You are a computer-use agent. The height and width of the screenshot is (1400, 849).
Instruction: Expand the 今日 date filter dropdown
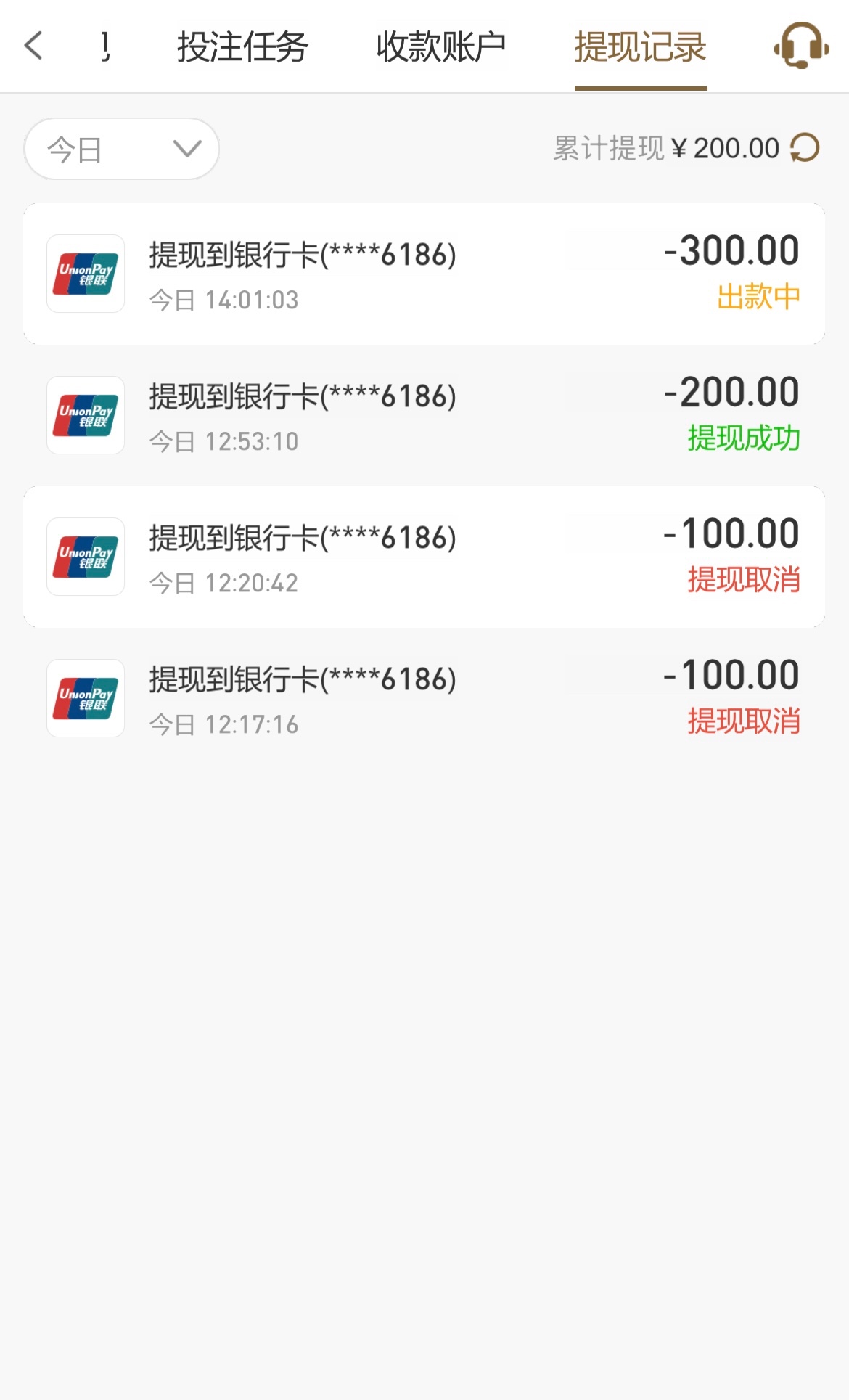click(122, 150)
